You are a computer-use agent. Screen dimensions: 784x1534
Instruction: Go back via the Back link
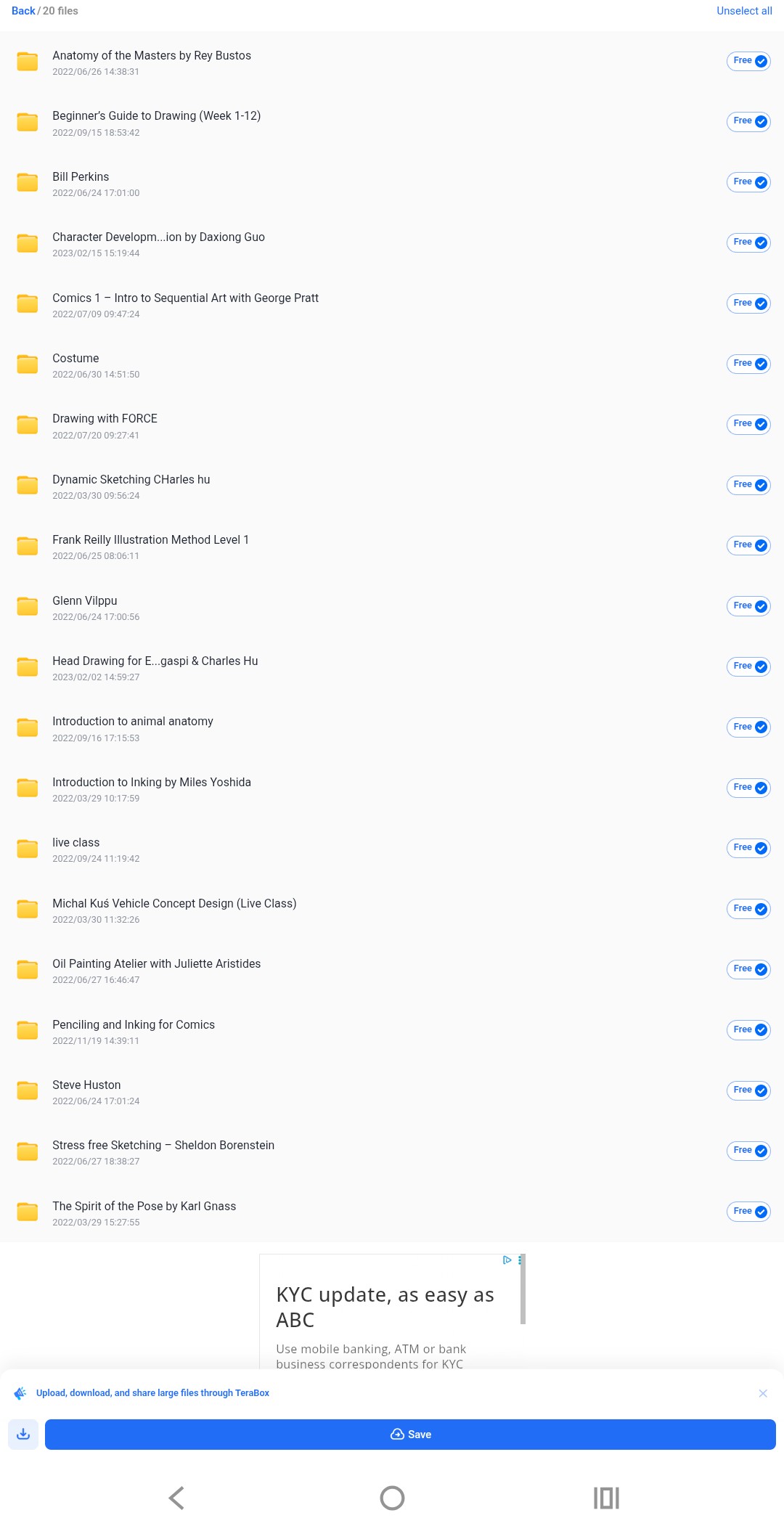pos(23,11)
